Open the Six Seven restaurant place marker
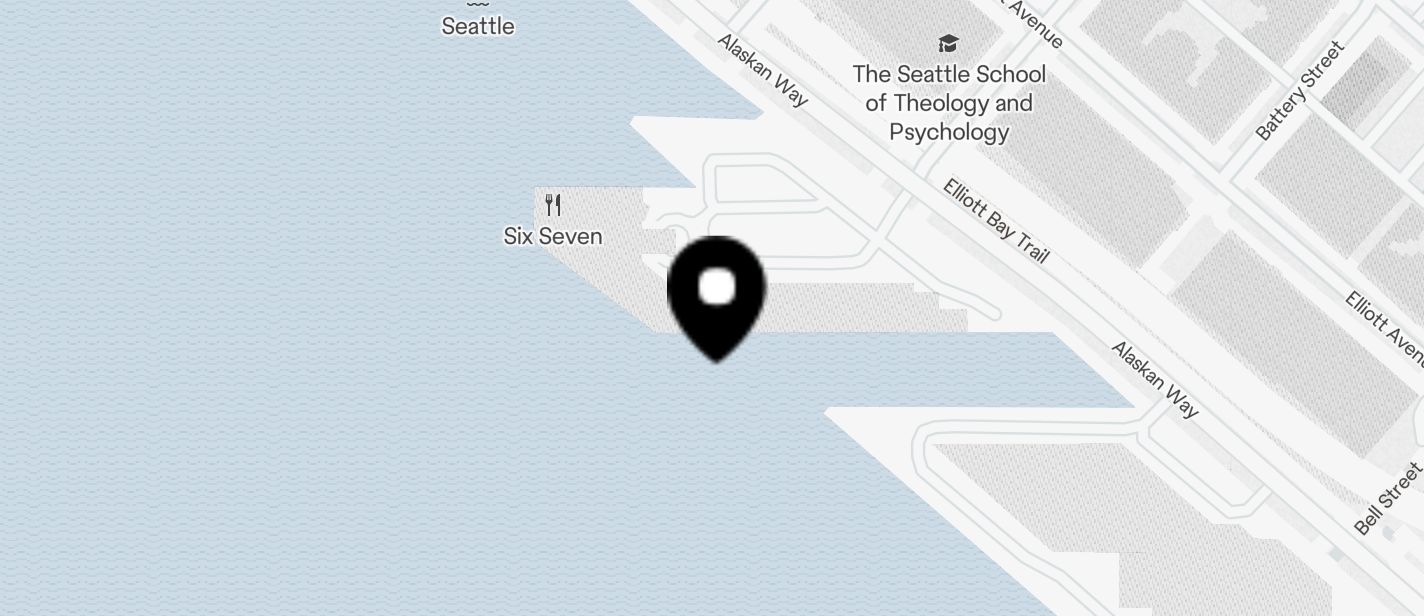 tap(553, 207)
